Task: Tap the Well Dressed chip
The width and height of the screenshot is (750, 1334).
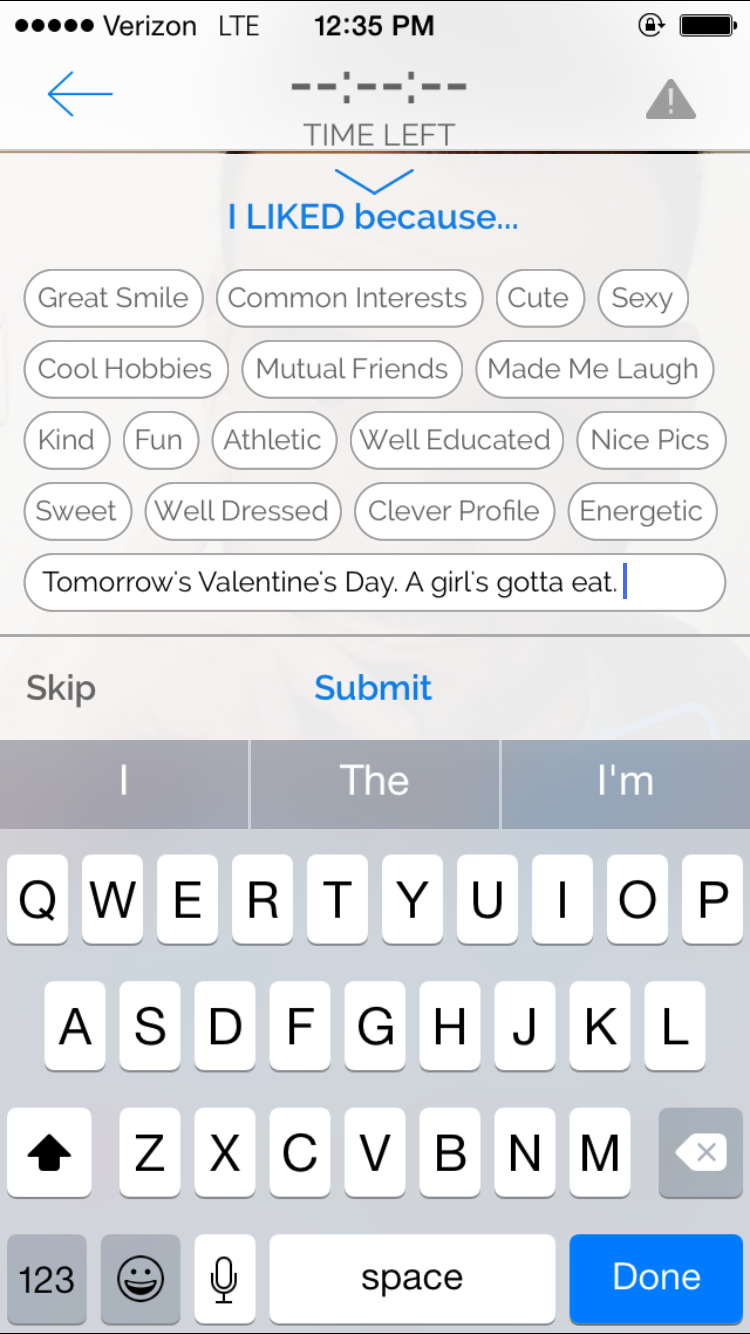Action: [242, 511]
